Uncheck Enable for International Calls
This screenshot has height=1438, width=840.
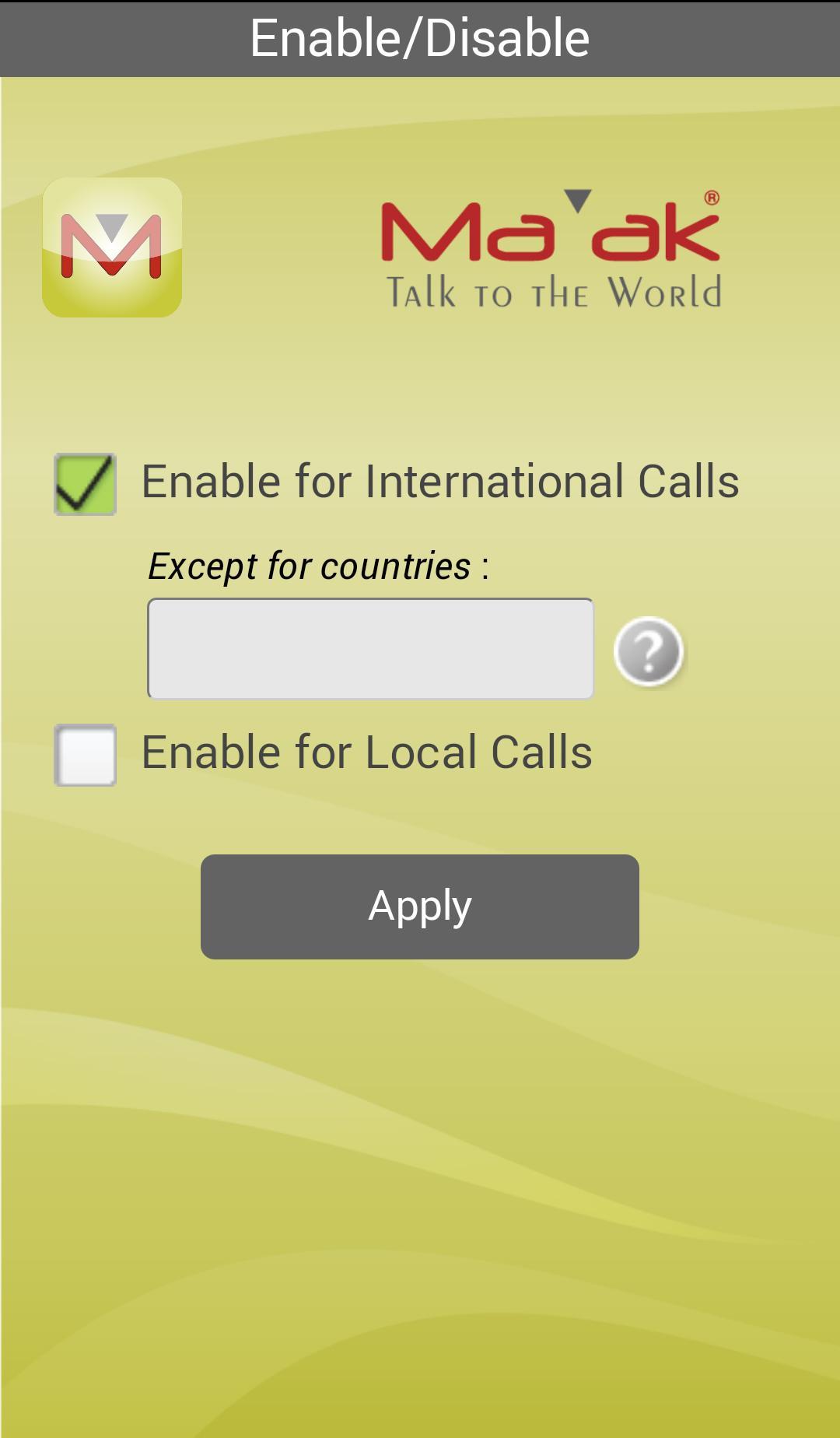85,484
